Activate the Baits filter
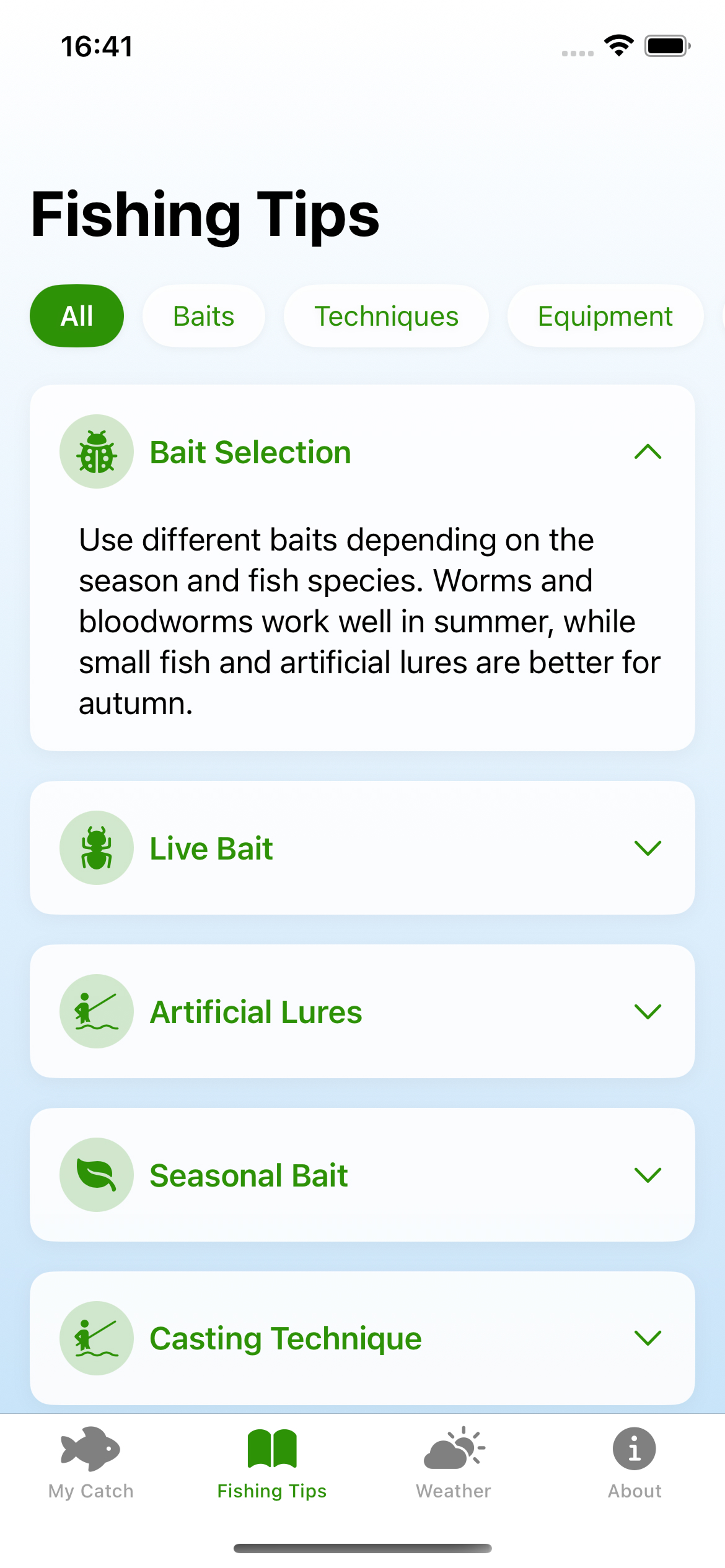 click(x=203, y=315)
